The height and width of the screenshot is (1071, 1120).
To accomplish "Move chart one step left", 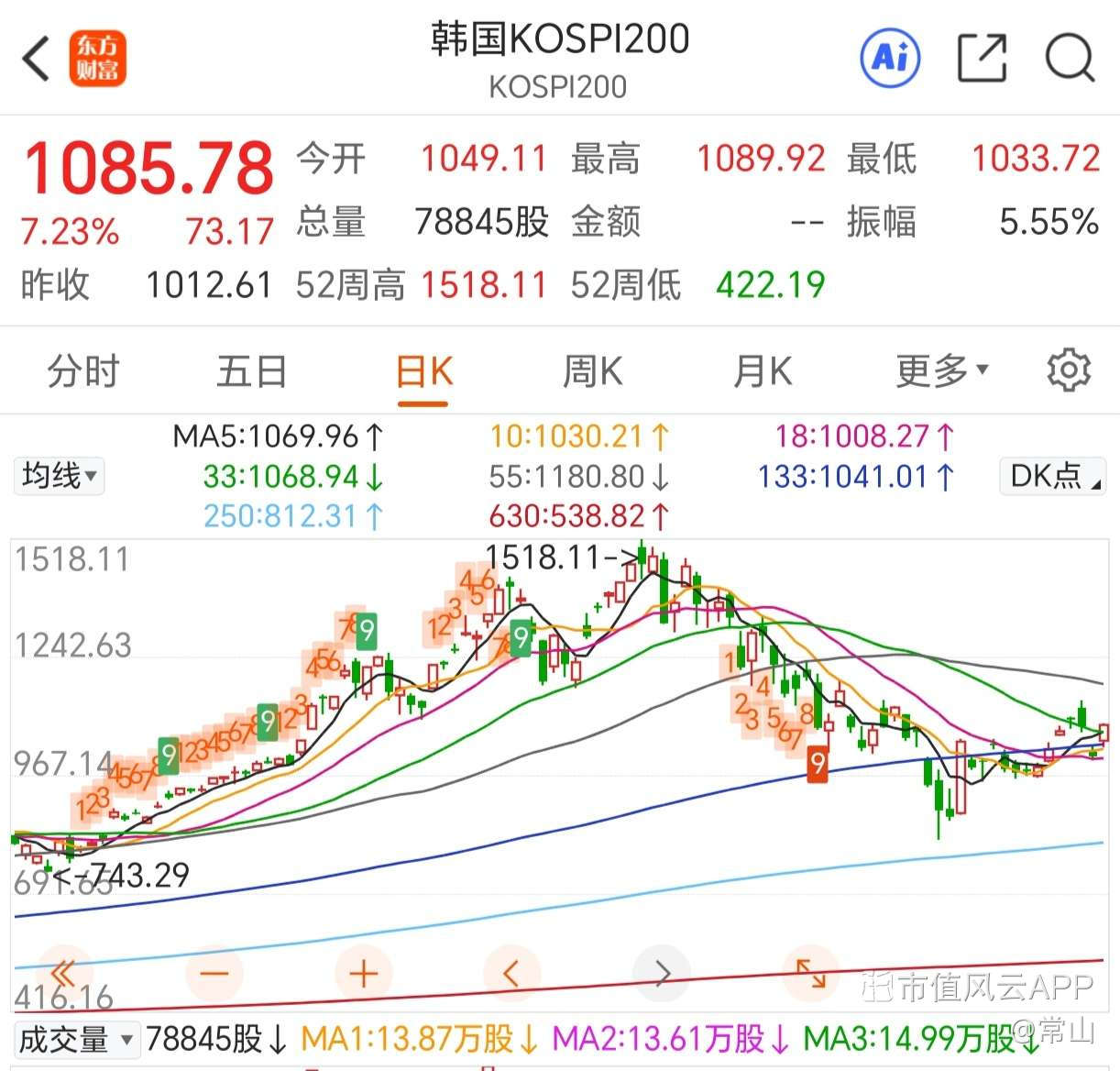I will pos(512,973).
